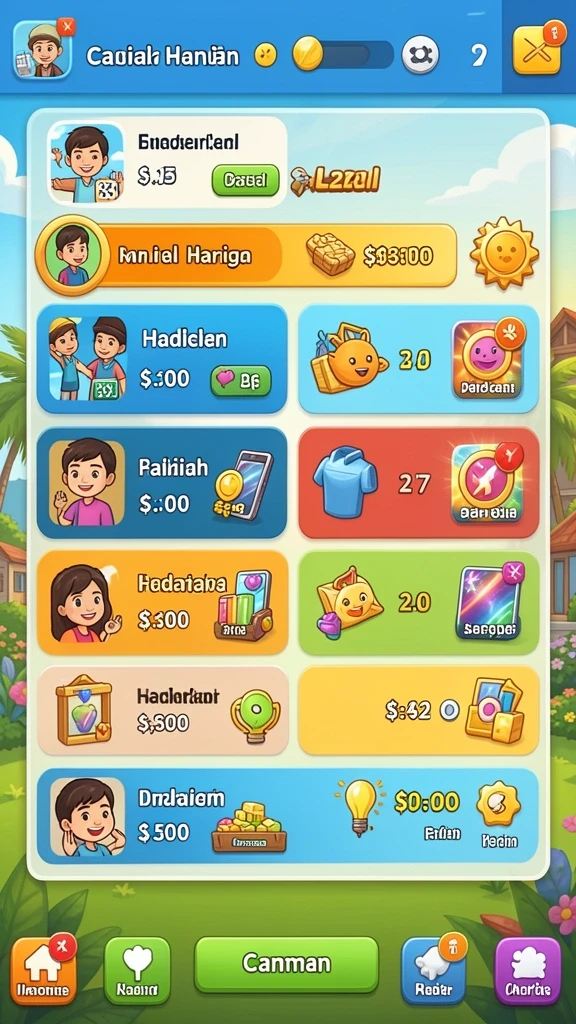Go to the orange home tab
Viewport: 576px width, 1024px height.
coord(42,971)
